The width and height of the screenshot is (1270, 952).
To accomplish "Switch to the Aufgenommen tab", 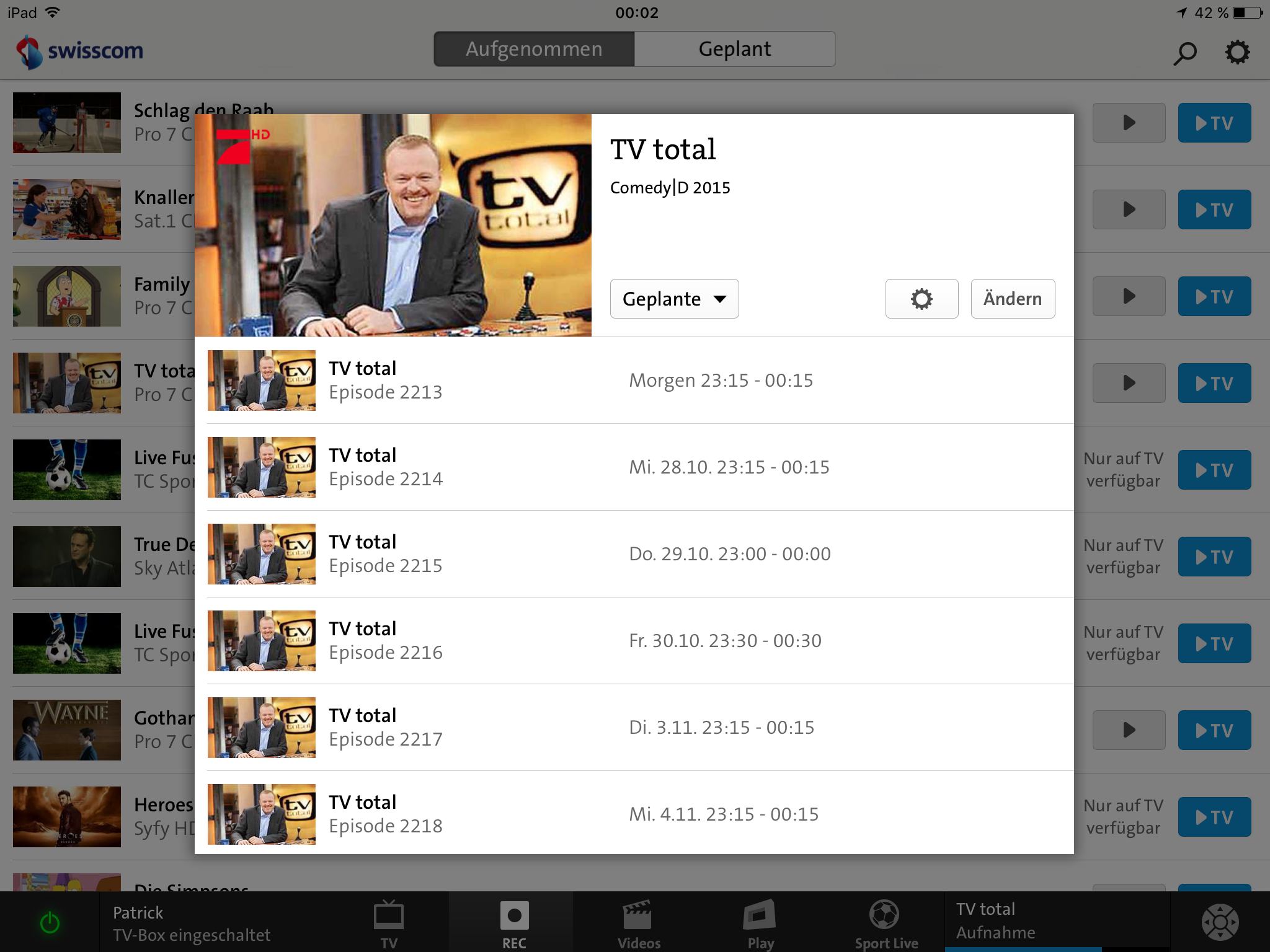I will [534, 49].
